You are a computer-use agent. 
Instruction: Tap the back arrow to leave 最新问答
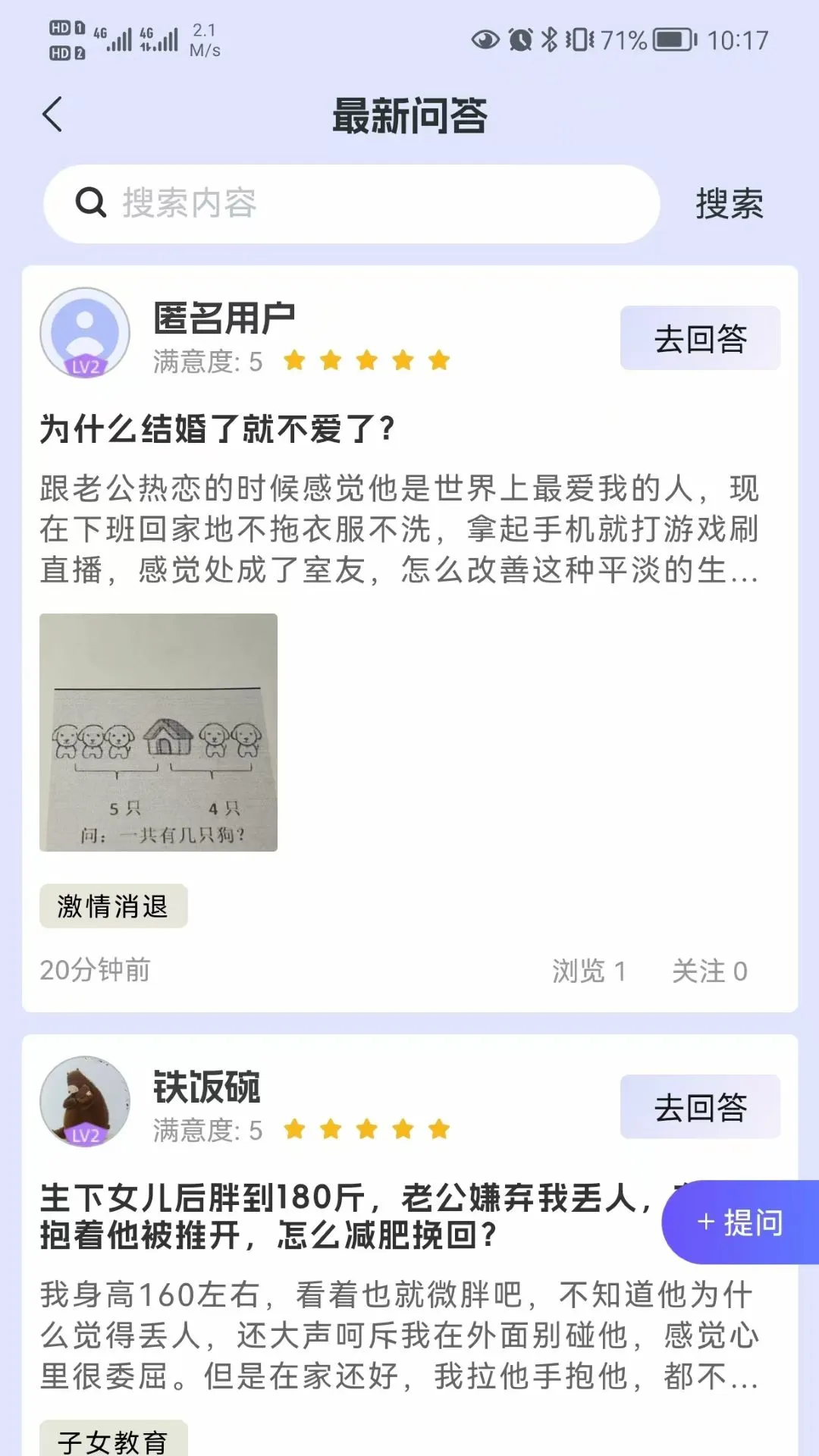click(x=52, y=112)
